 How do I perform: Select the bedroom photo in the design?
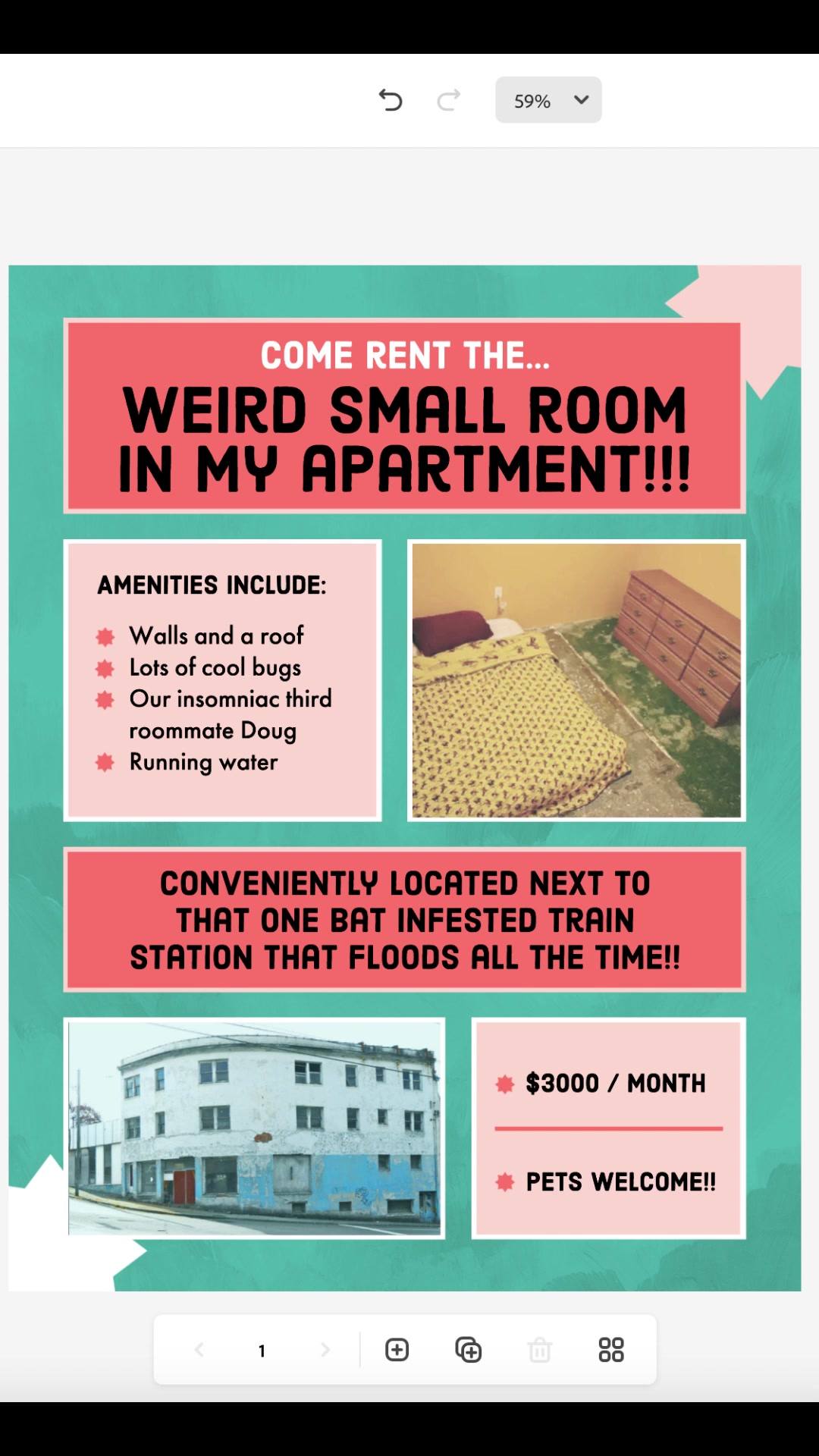[576, 680]
